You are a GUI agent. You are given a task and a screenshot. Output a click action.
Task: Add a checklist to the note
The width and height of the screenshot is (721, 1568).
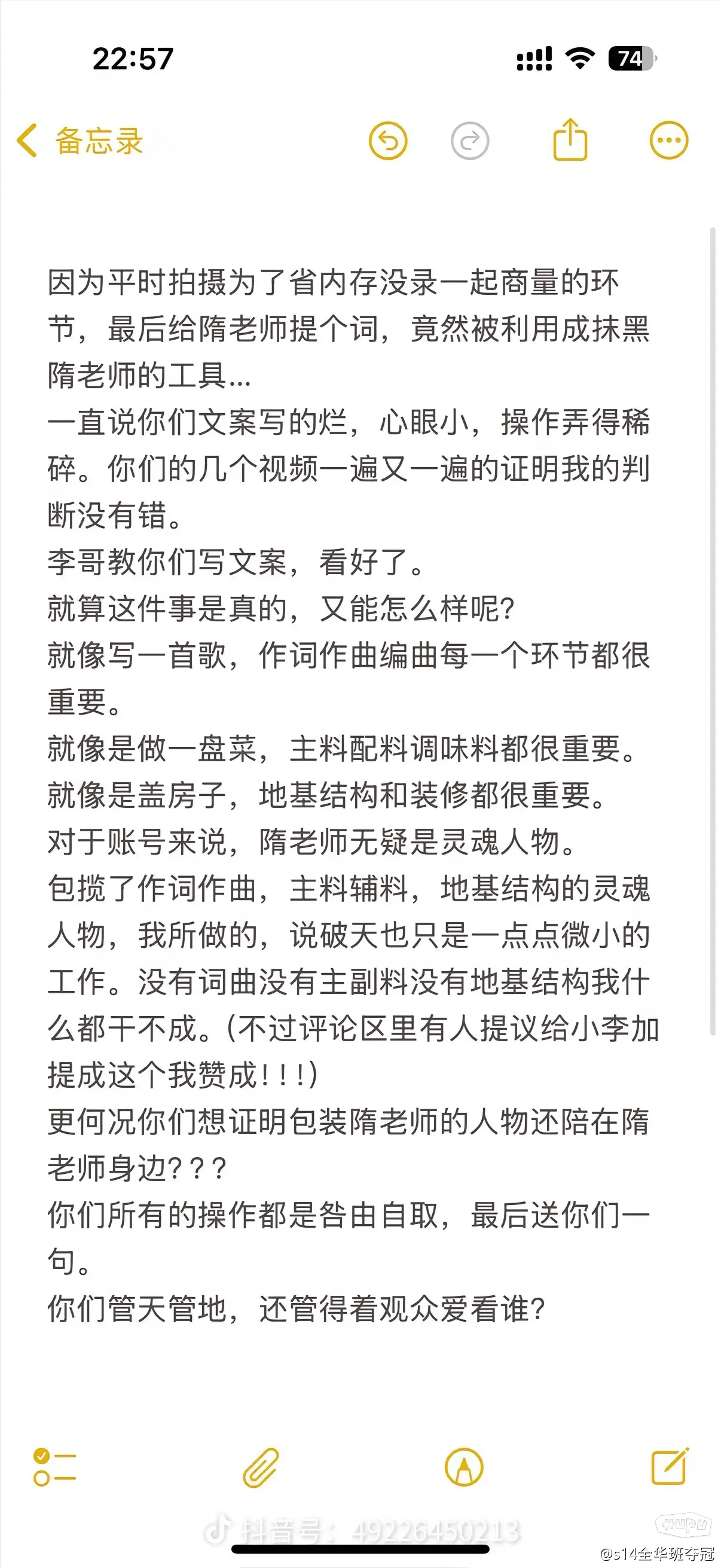55,1467
